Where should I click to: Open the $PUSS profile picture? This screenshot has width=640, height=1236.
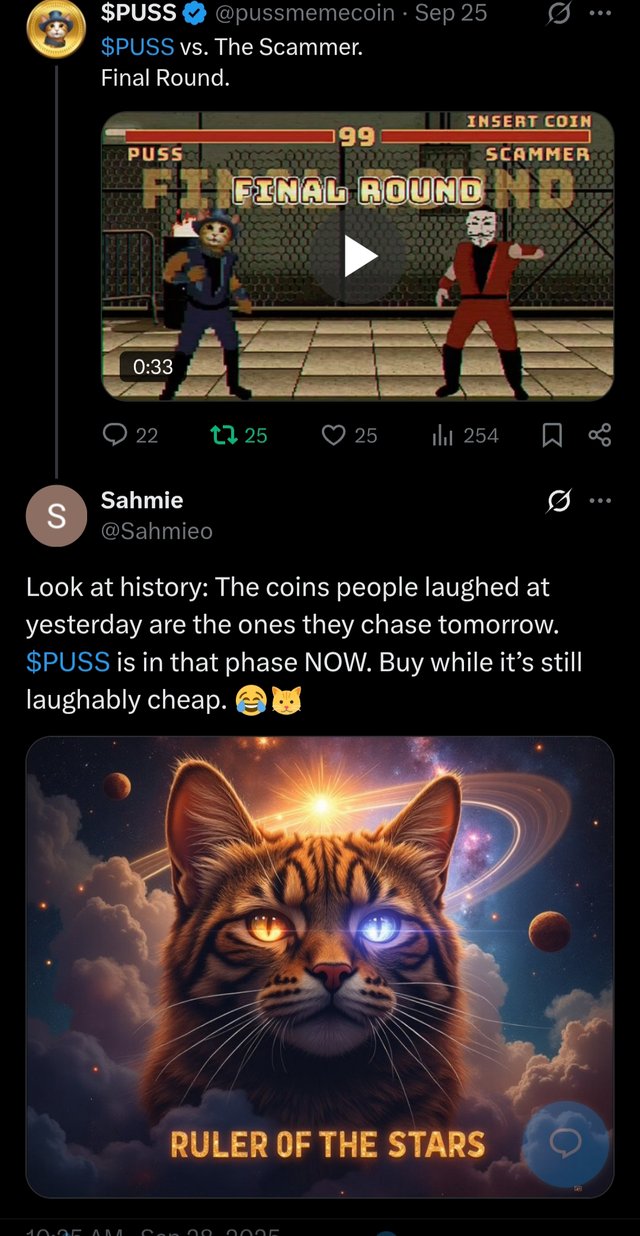point(56,27)
